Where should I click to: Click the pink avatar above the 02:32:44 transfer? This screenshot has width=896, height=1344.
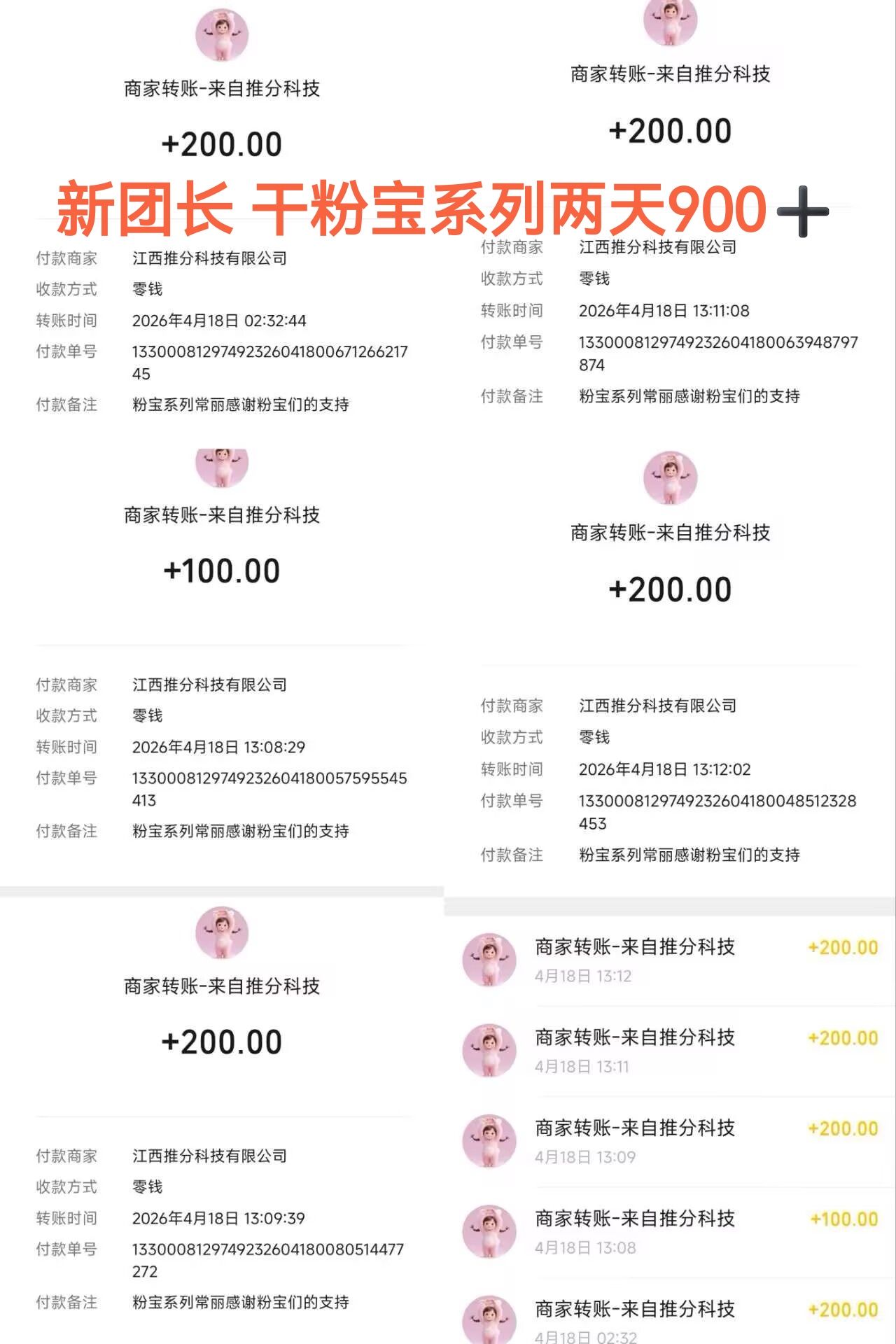[220, 35]
